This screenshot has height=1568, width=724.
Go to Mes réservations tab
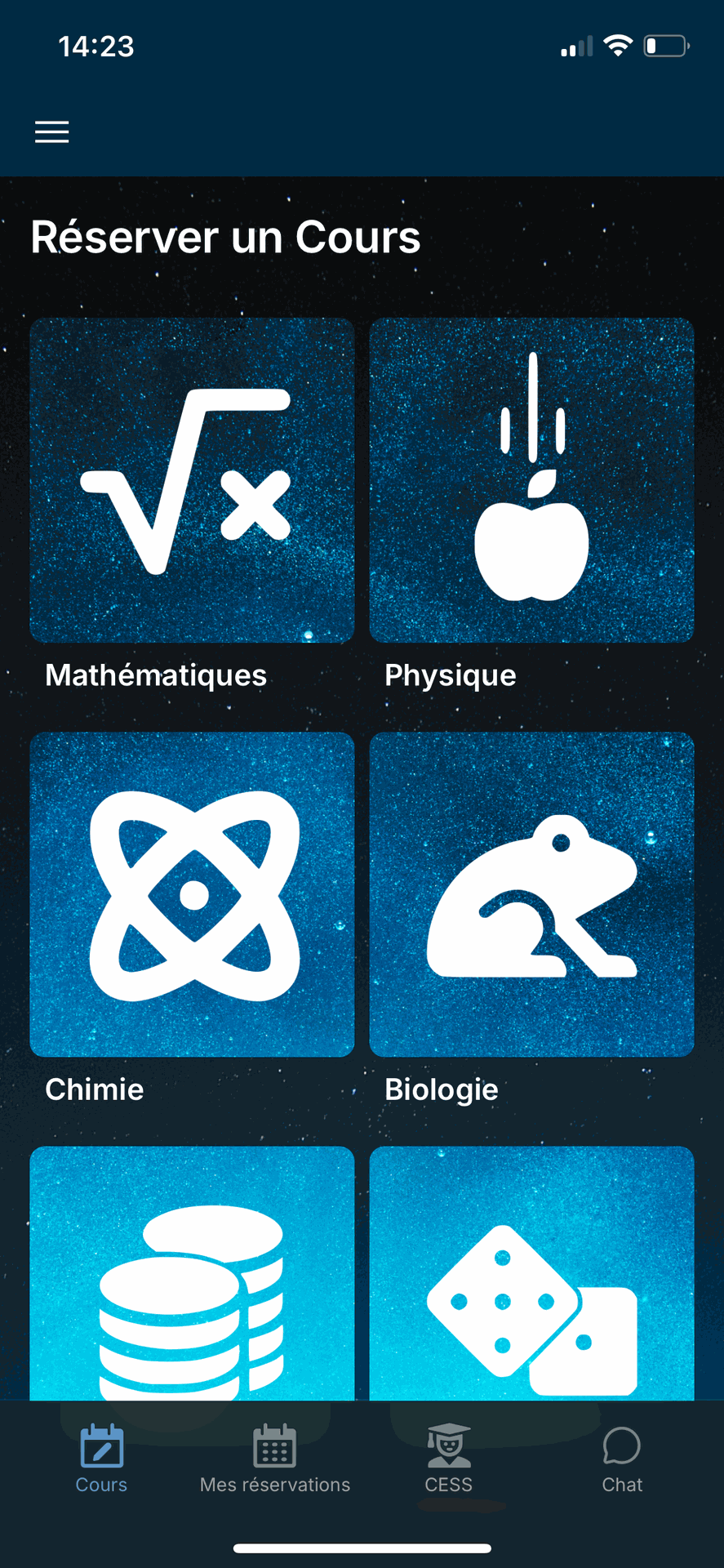tap(274, 1459)
